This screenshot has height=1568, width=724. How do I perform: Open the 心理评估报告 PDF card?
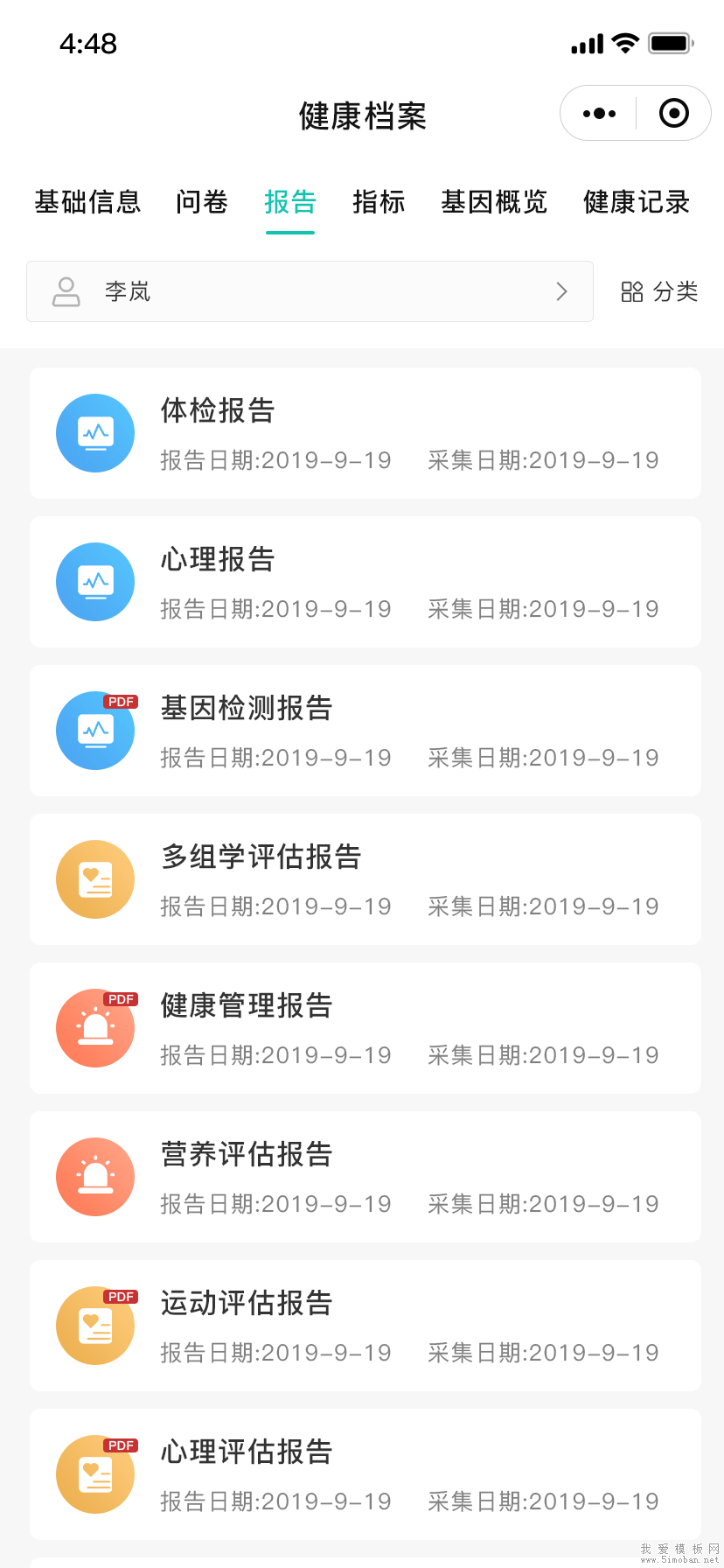click(365, 1474)
